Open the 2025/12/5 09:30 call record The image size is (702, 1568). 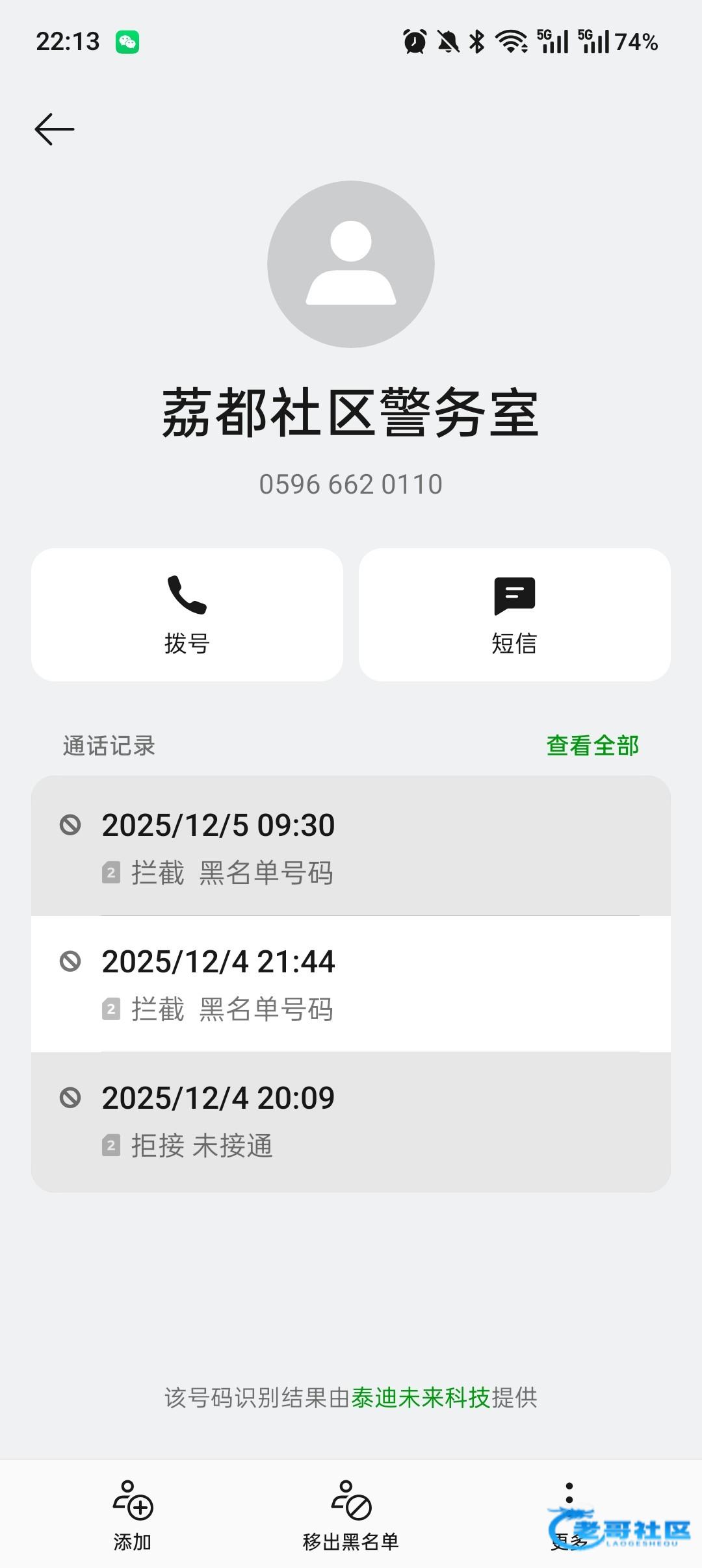click(x=350, y=846)
